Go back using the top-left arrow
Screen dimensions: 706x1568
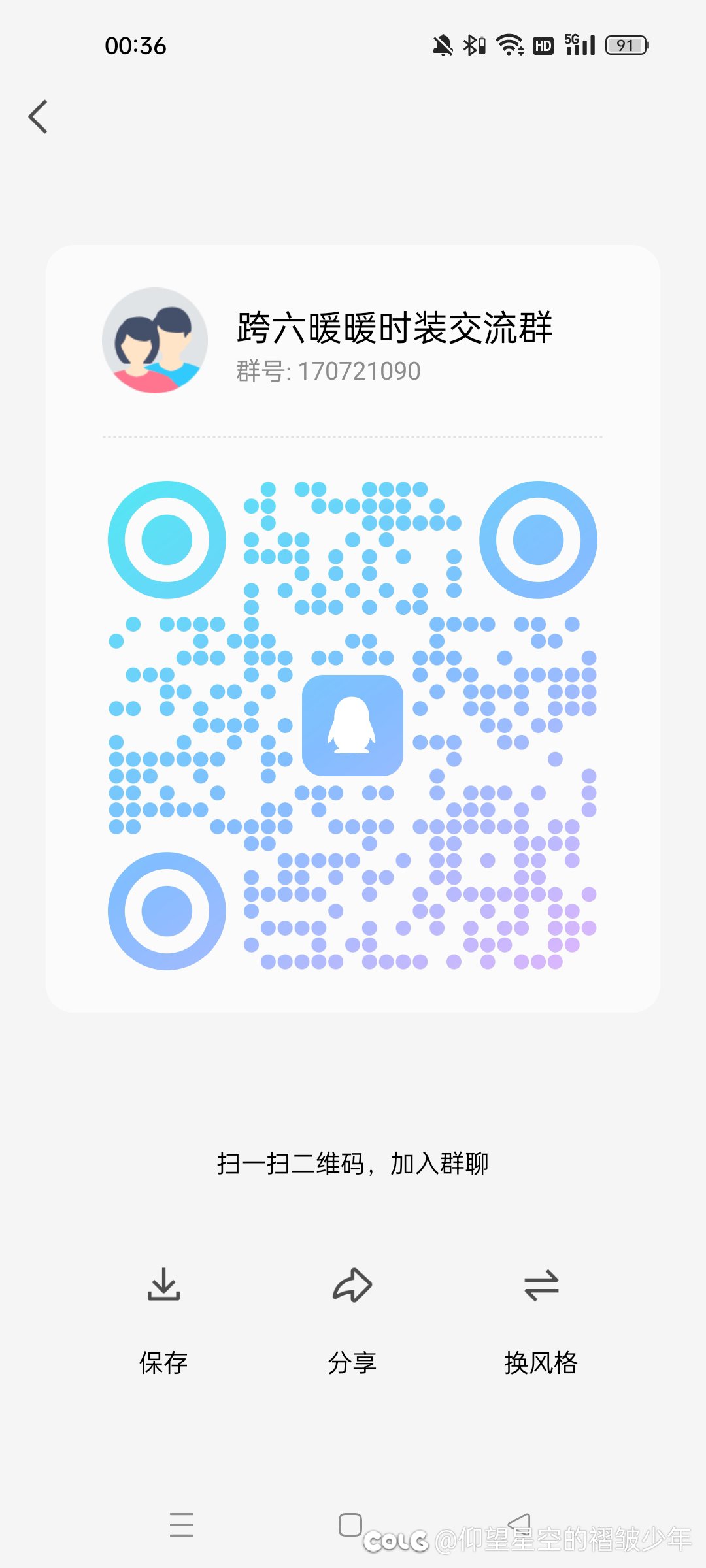39,117
